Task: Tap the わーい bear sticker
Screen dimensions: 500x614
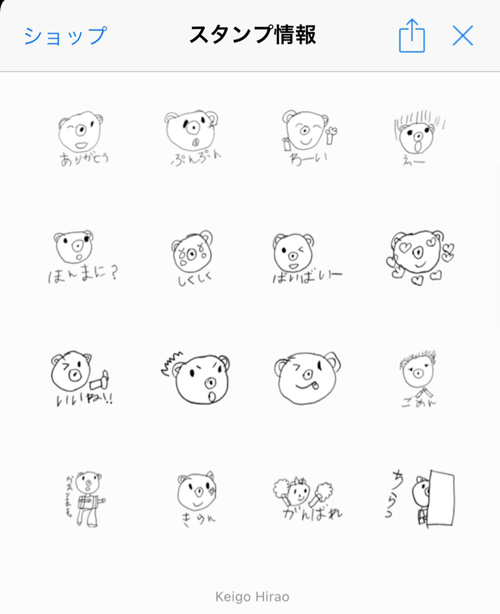Action: point(309,138)
